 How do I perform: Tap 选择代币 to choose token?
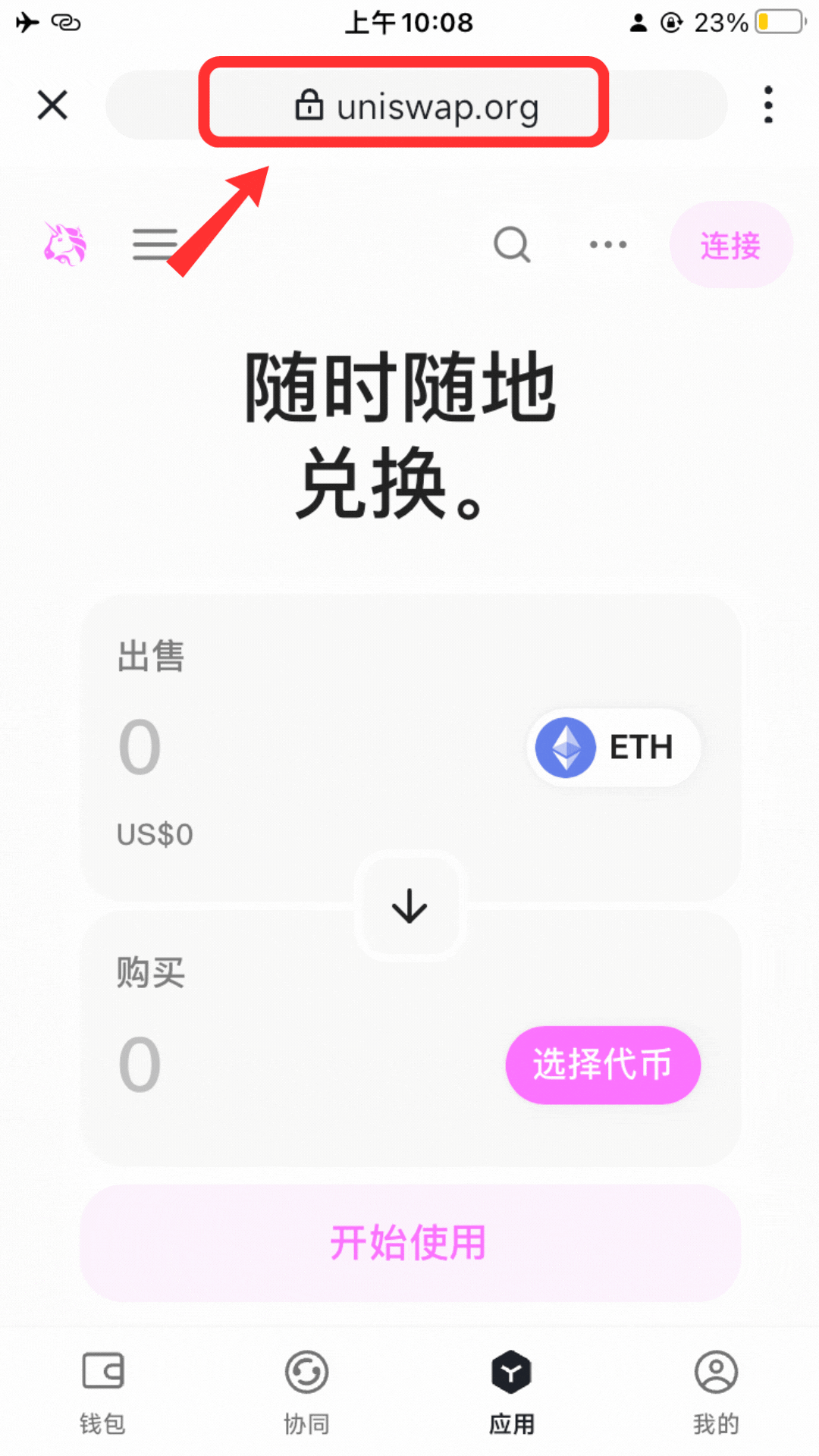click(x=603, y=1065)
